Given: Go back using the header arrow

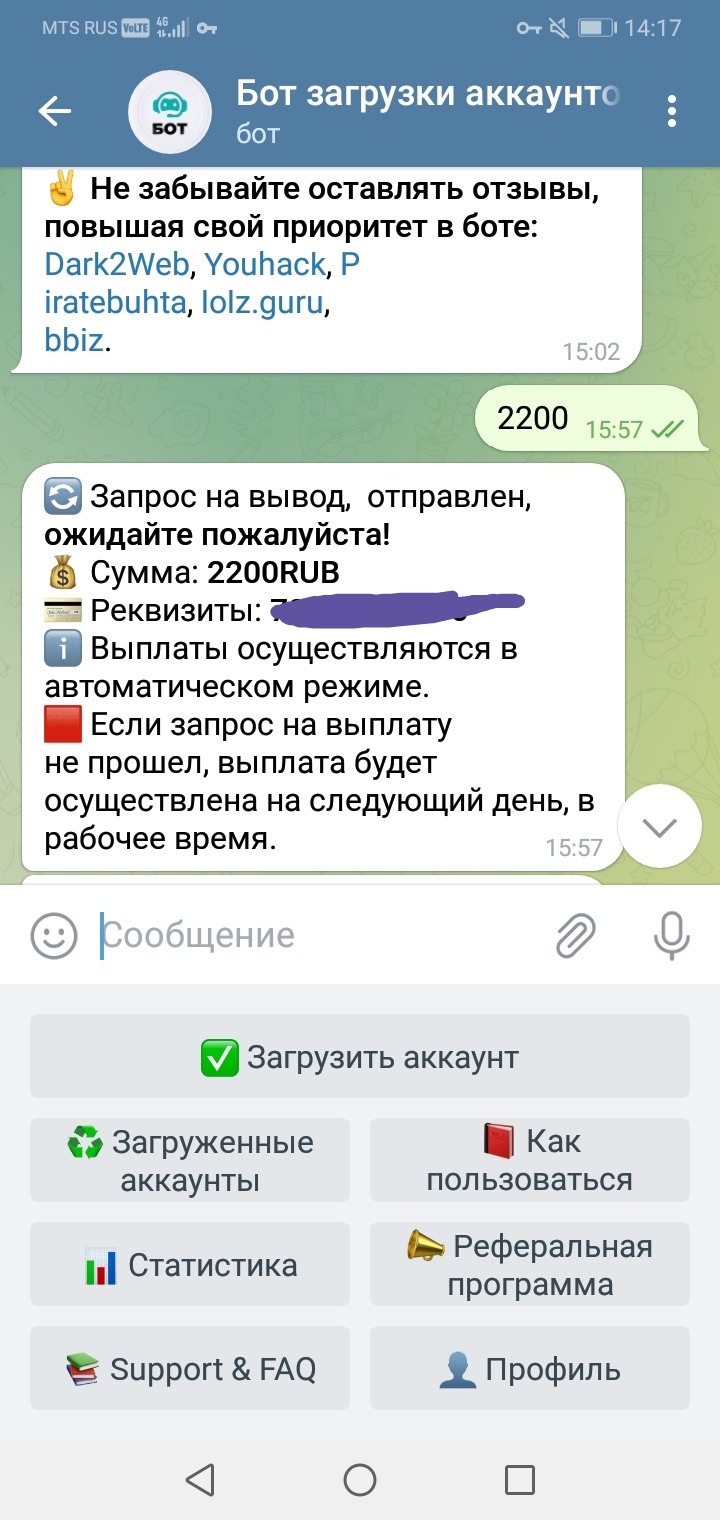Looking at the screenshot, I should (x=54, y=112).
